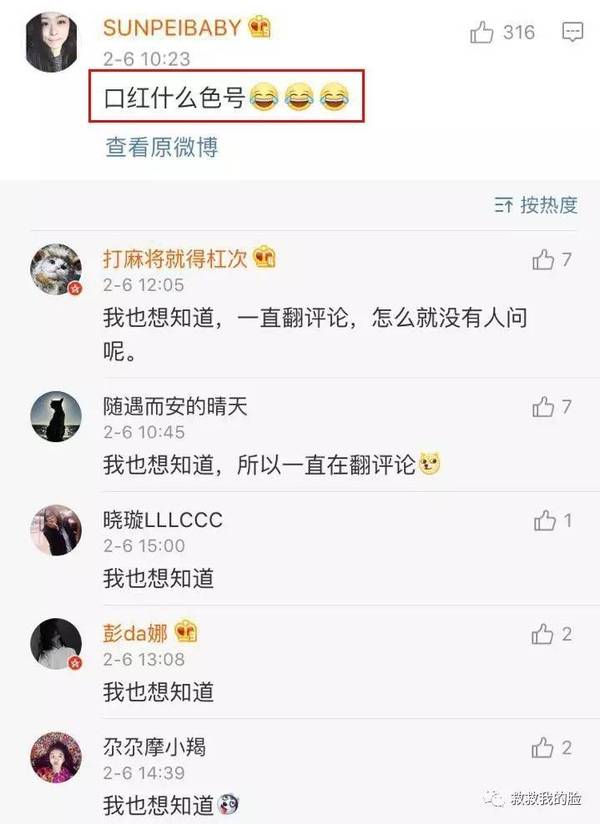This screenshot has width=600, height=824.
Task: Like 随遇而安的晴天's reply
Action: tap(543, 407)
